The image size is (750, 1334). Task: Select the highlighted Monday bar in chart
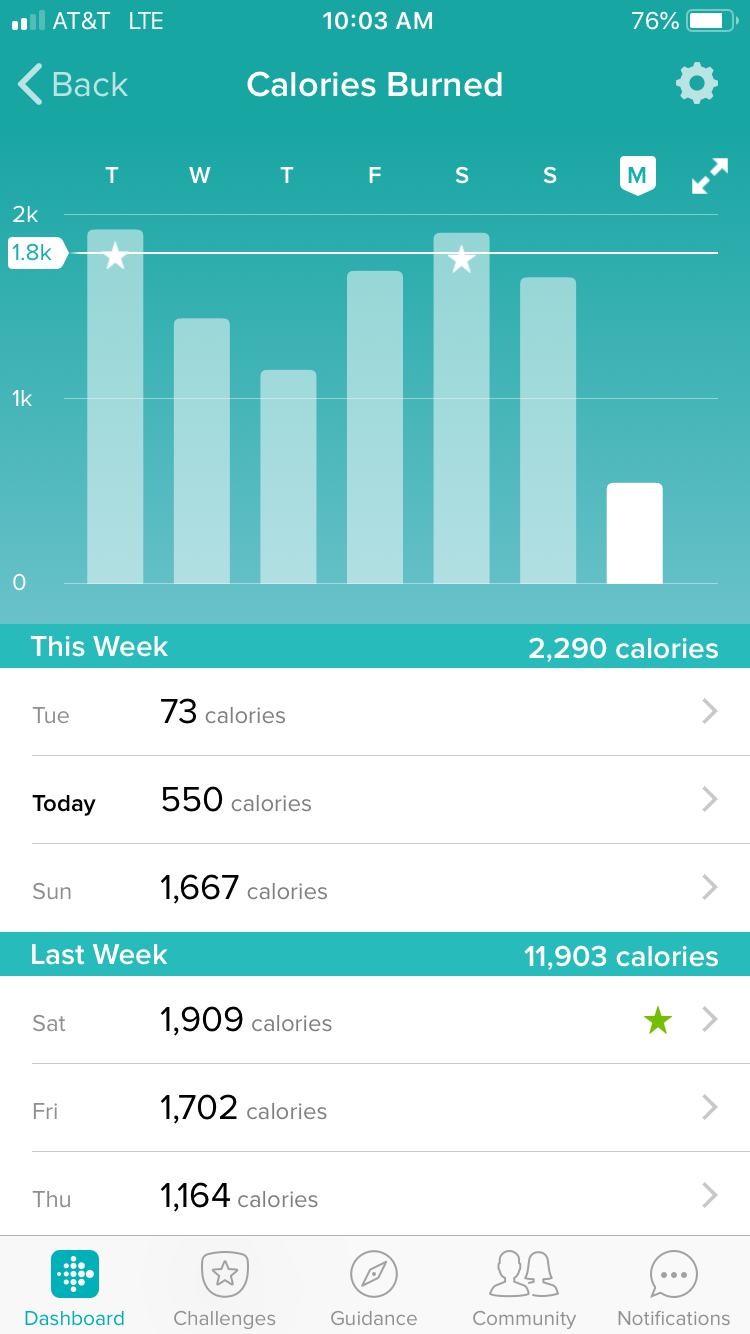(634, 533)
